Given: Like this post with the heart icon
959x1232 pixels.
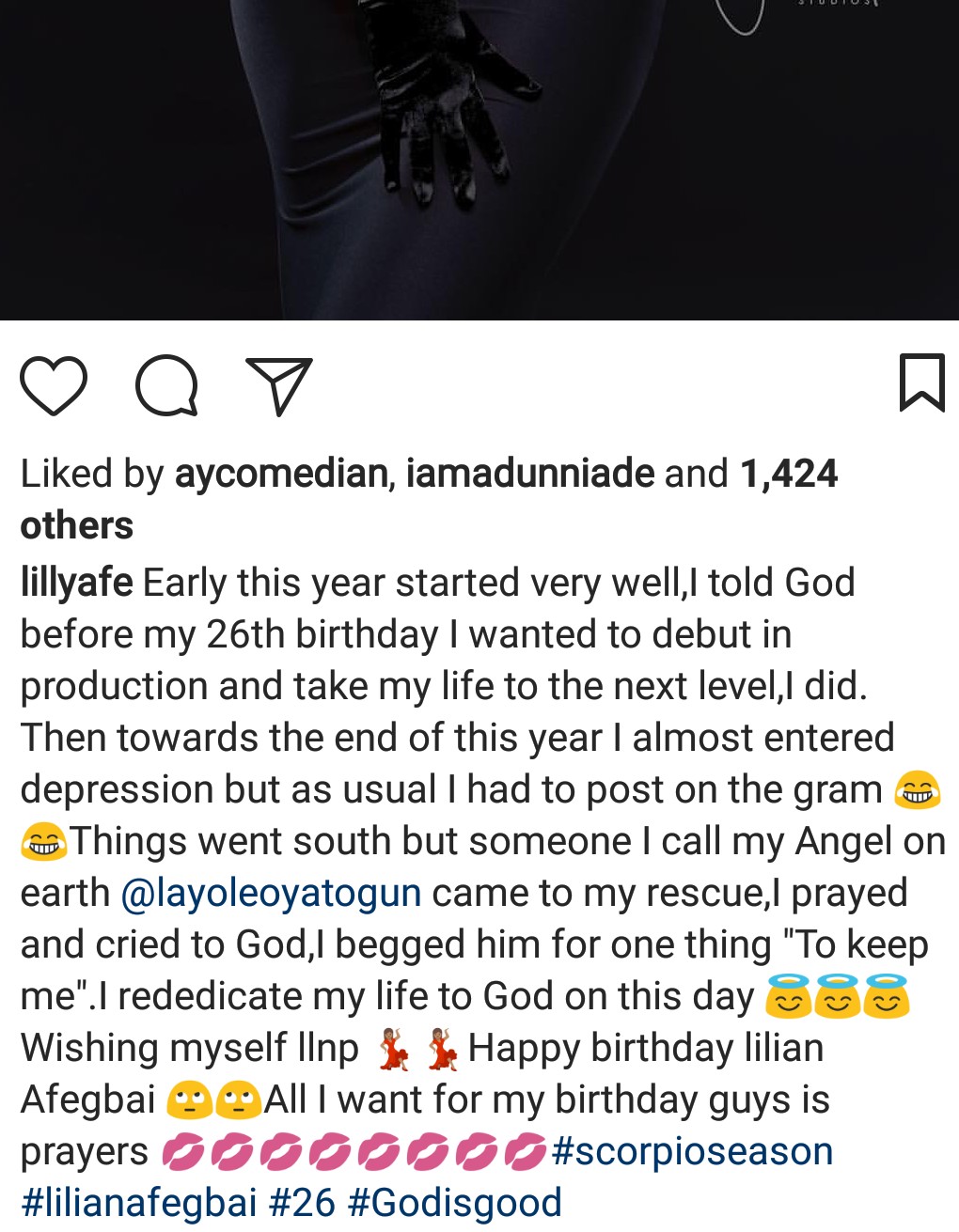Looking at the screenshot, I should click(54, 385).
